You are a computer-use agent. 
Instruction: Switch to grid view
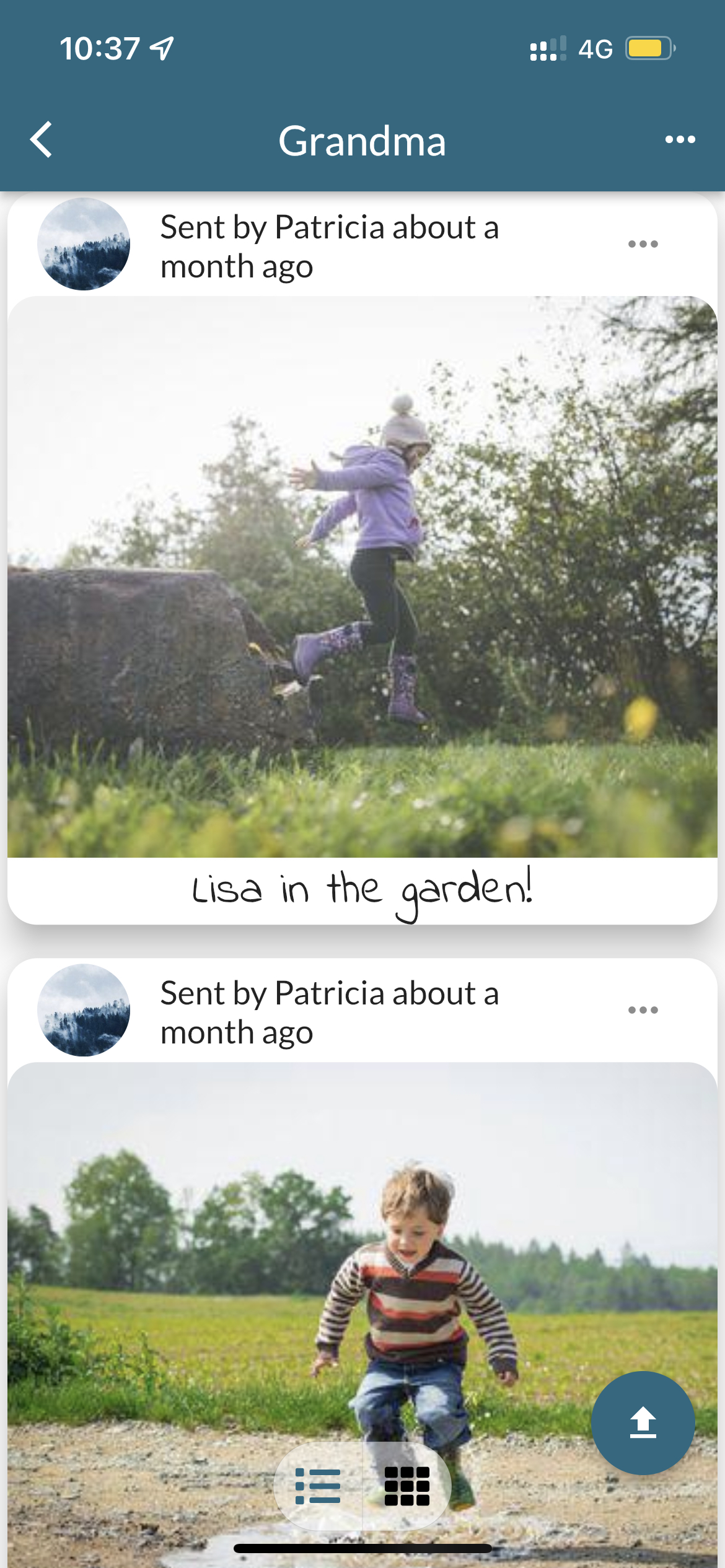[x=406, y=1486]
